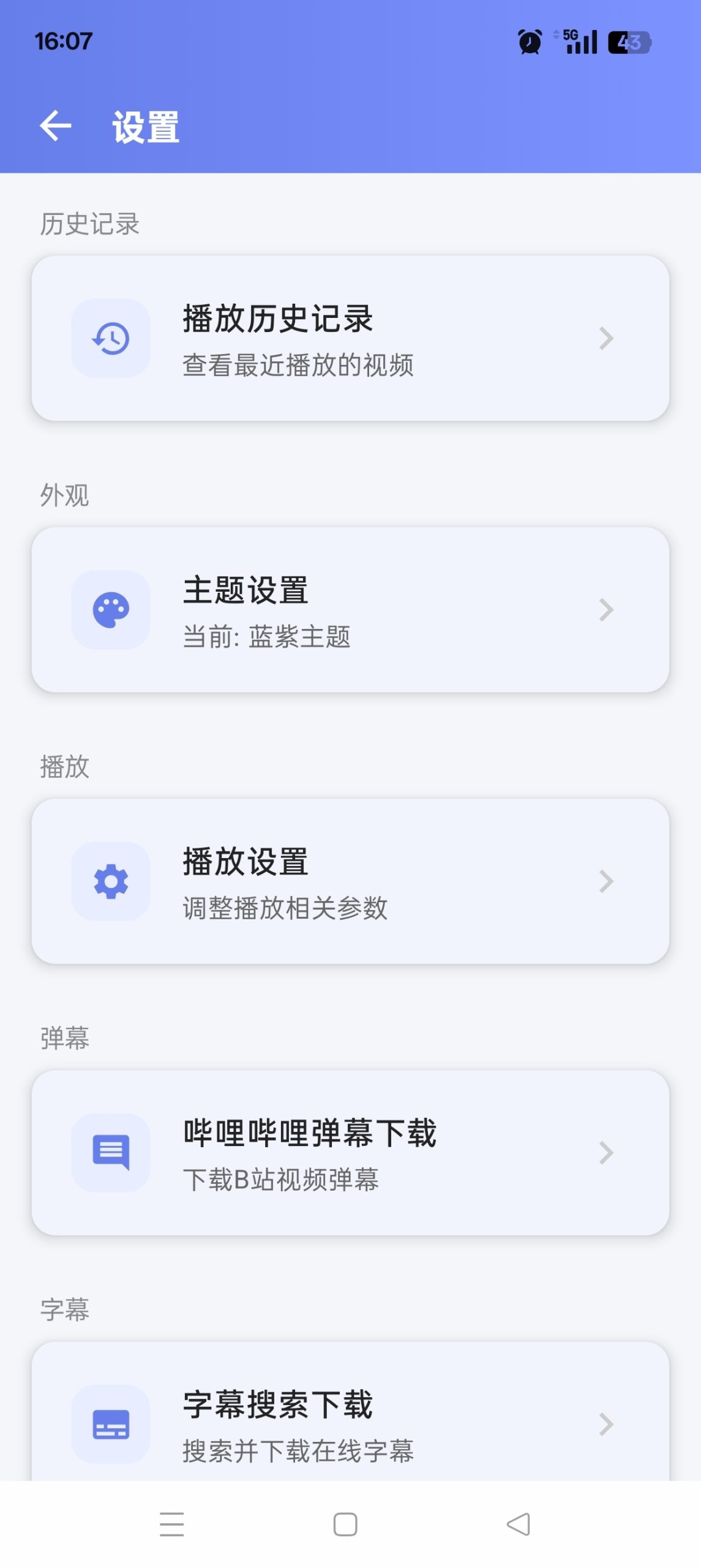
Task: Expand the 播放历史记录 entry via its chevron
Action: tap(605, 338)
